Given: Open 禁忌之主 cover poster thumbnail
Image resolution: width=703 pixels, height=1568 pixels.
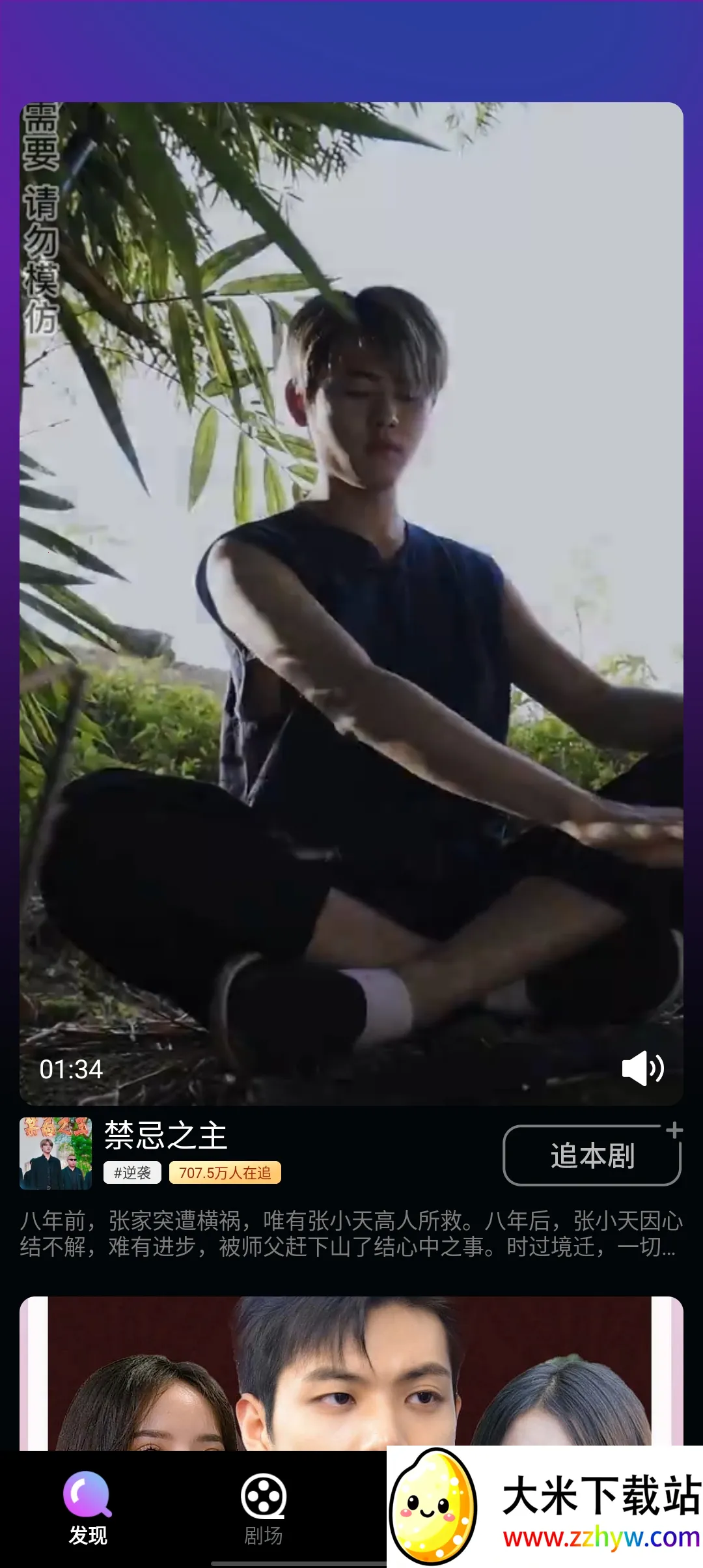Looking at the screenshot, I should pyautogui.click(x=56, y=1153).
